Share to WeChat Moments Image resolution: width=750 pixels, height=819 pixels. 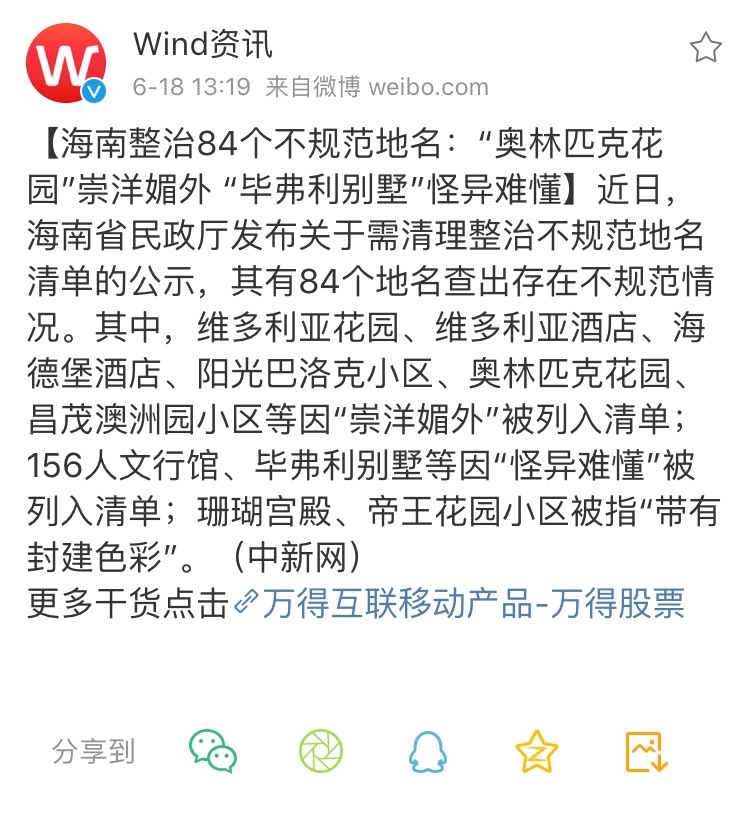320,751
